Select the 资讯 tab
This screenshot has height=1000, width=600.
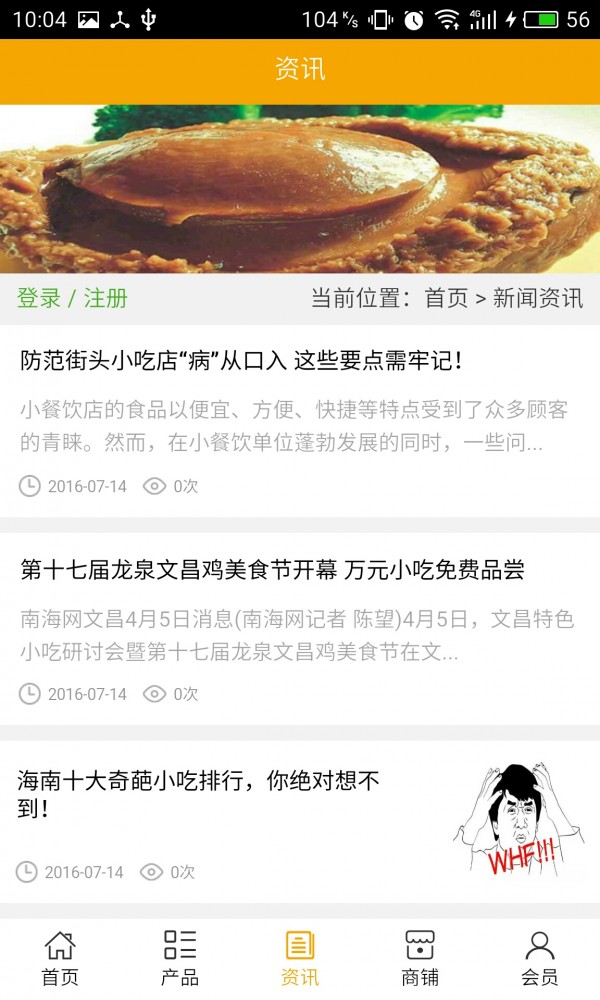(x=300, y=957)
